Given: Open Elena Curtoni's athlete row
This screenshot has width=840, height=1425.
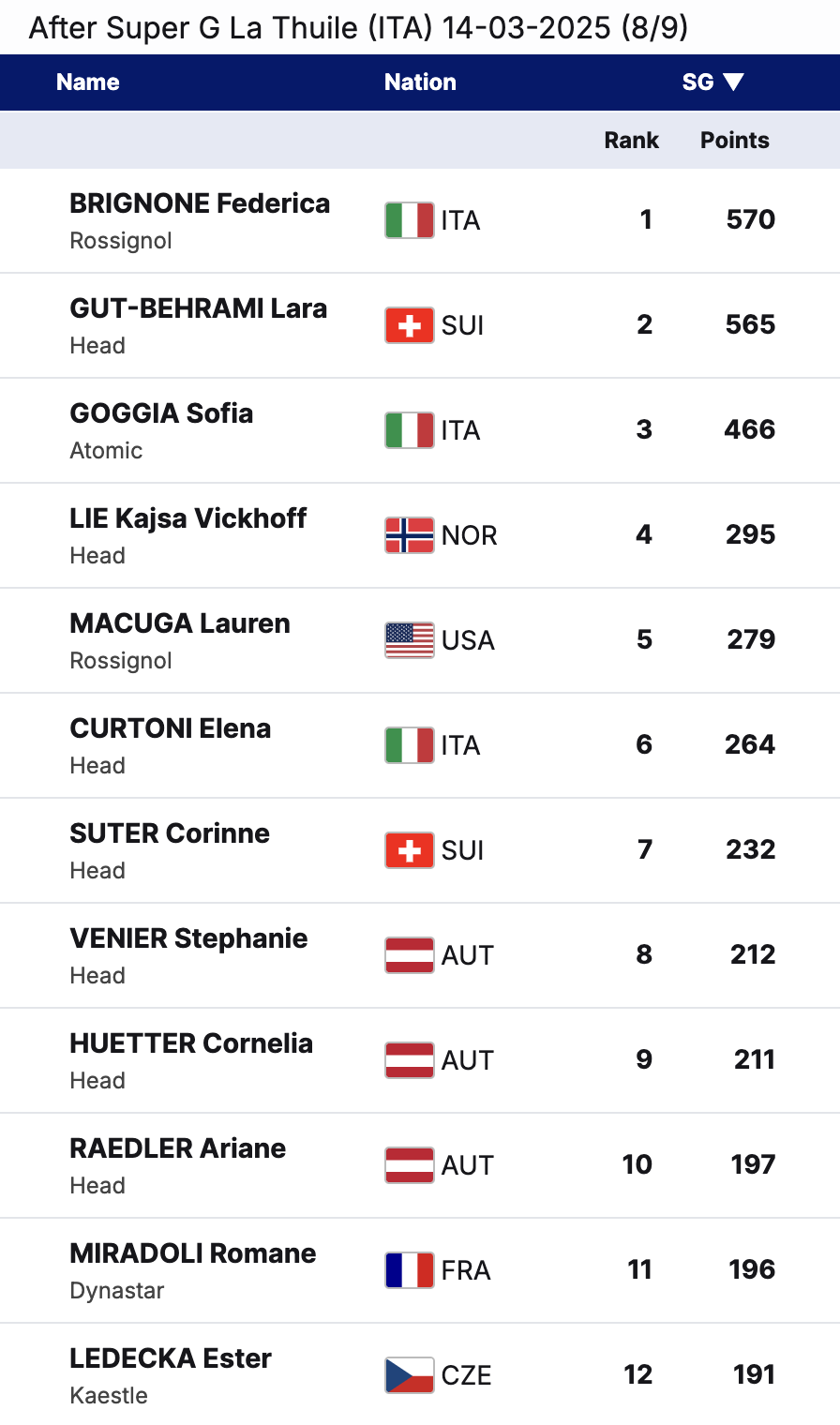Looking at the screenshot, I should (170, 729).
